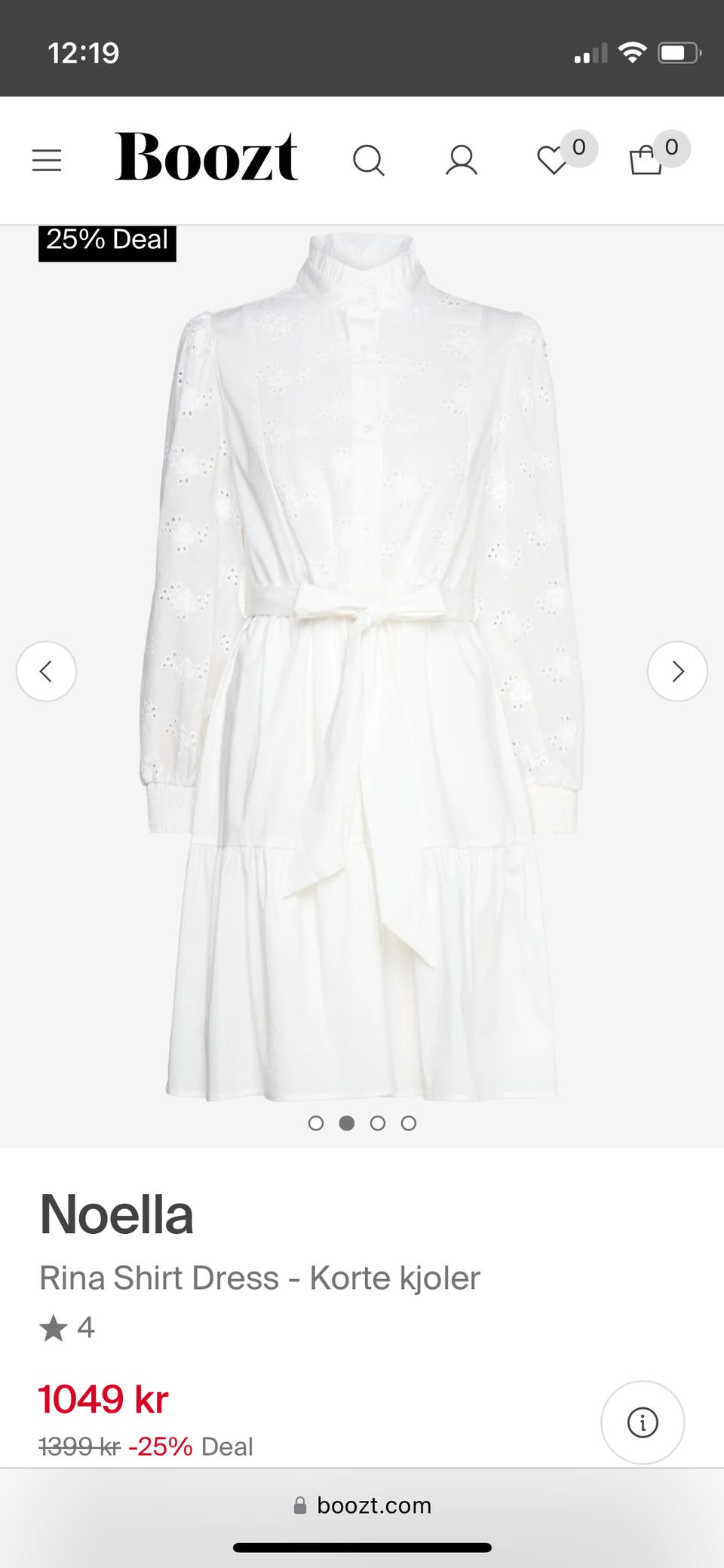The image size is (724, 1568).
Task: Jump to the first image dot
Action: (x=316, y=1123)
